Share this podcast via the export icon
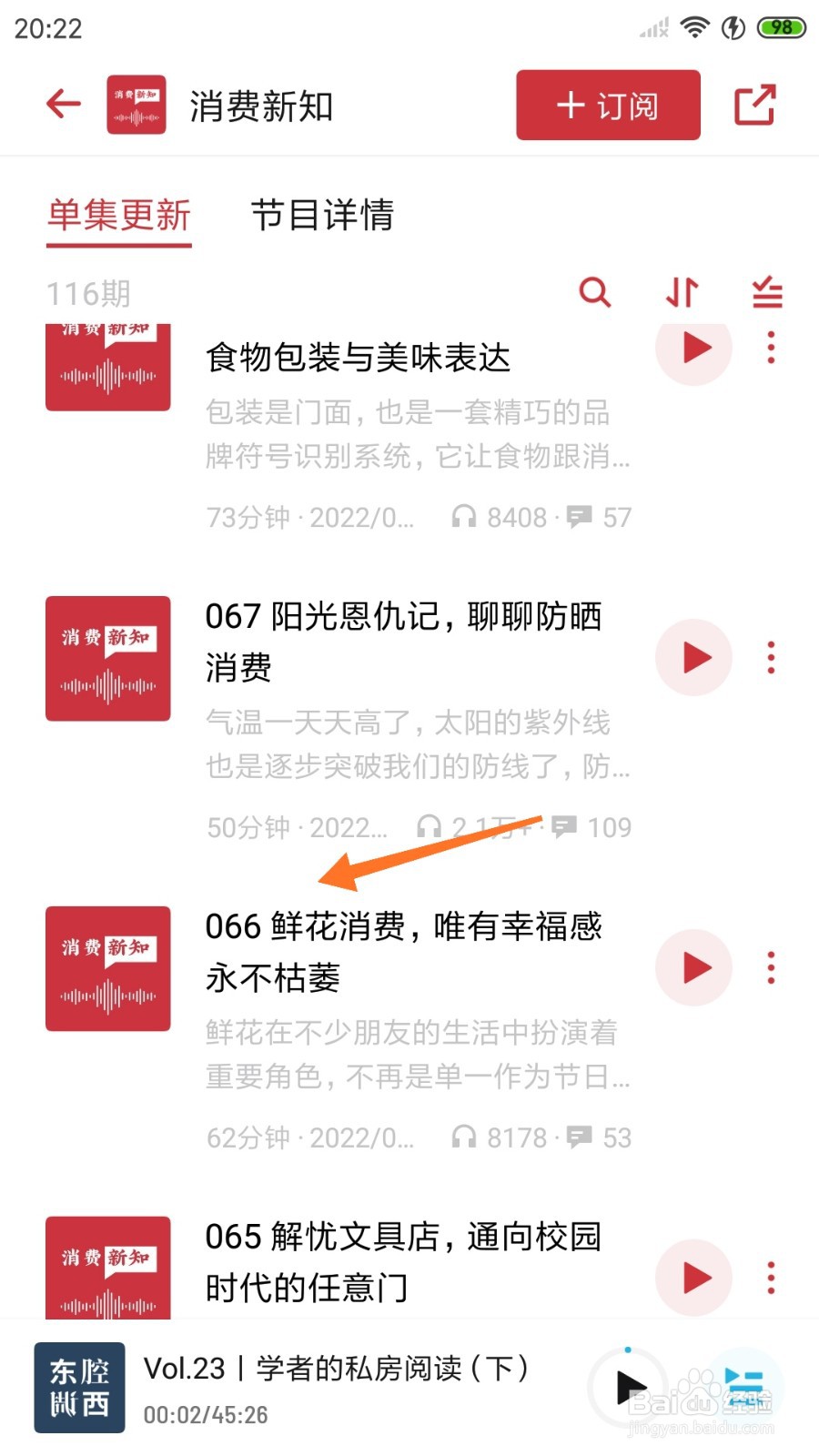The height and width of the screenshot is (1456, 819). 754,105
